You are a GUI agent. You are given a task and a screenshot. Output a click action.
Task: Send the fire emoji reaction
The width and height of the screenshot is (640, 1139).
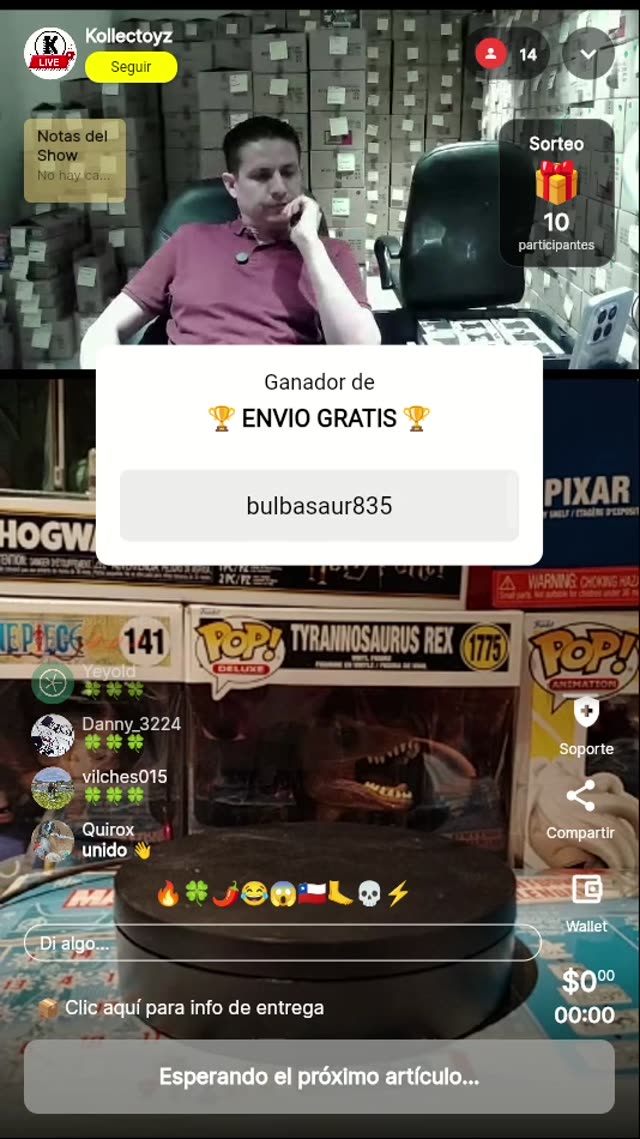(x=168, y=894)
